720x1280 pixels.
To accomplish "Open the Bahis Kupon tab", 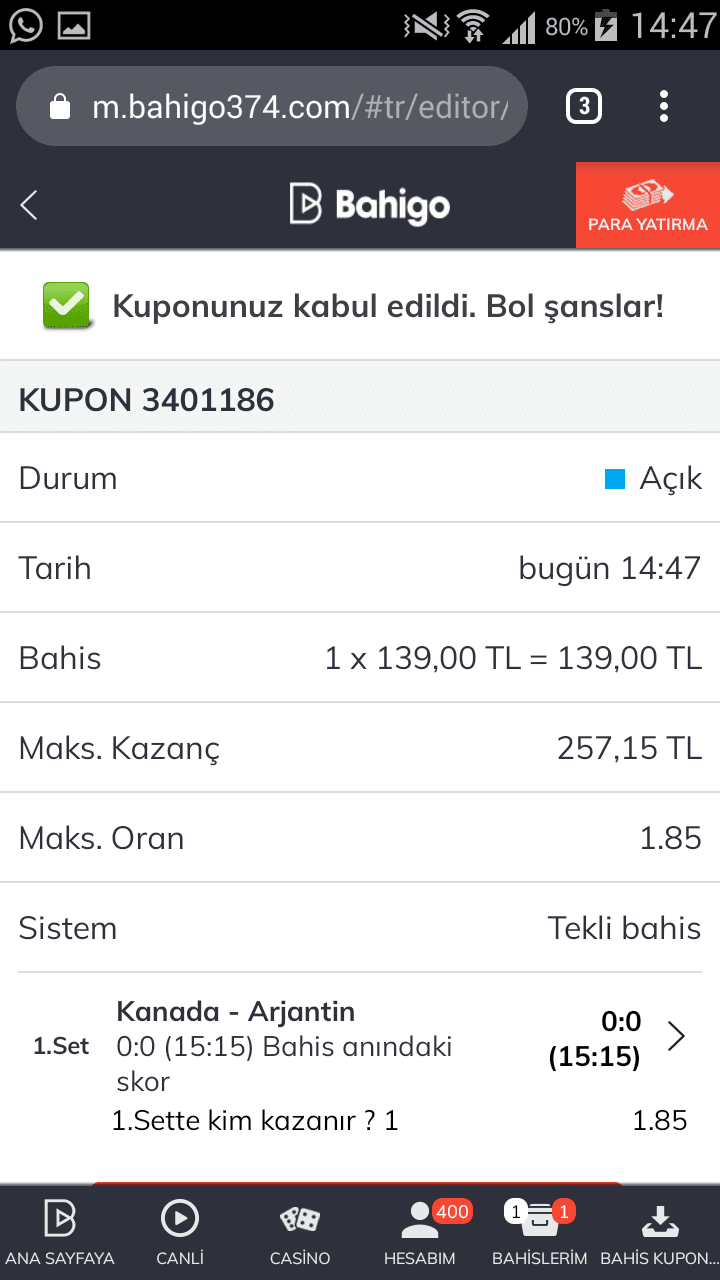I will point(660,1232).
